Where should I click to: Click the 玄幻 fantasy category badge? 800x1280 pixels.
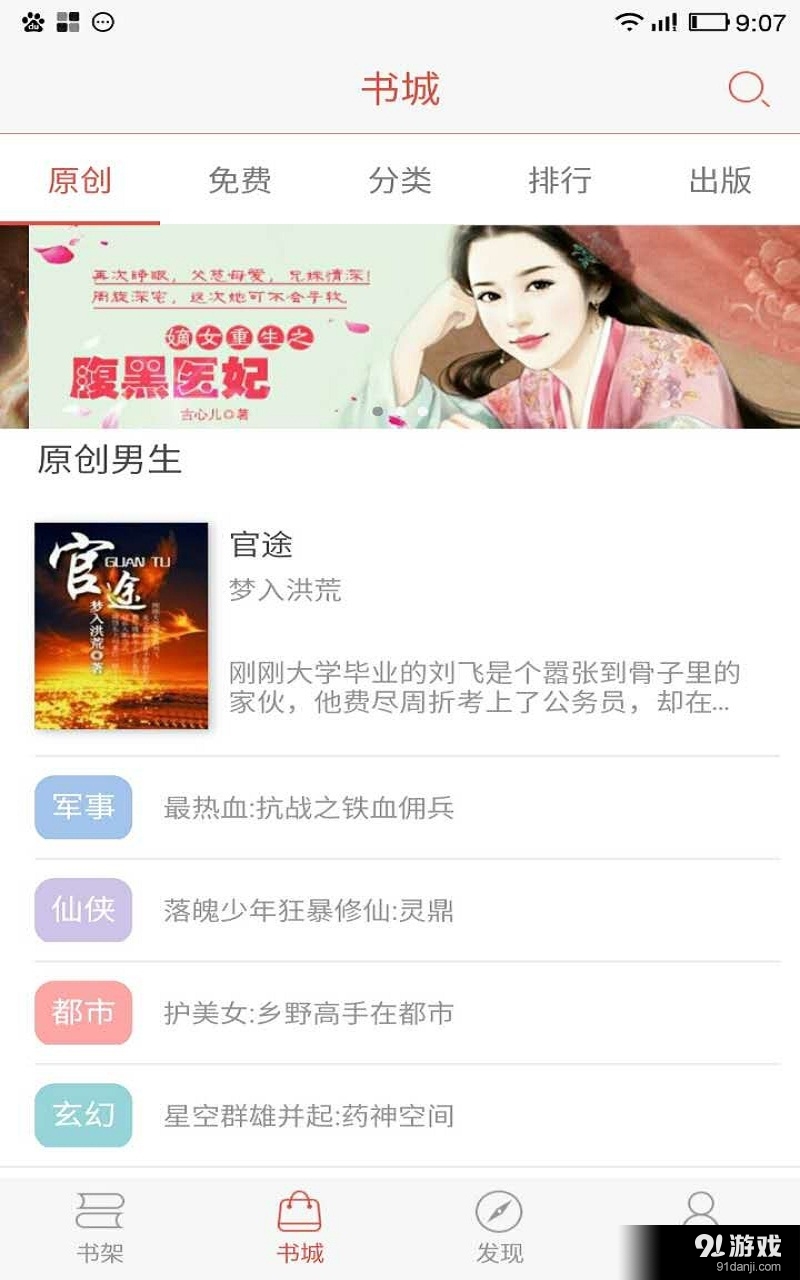pos(83,1116)
